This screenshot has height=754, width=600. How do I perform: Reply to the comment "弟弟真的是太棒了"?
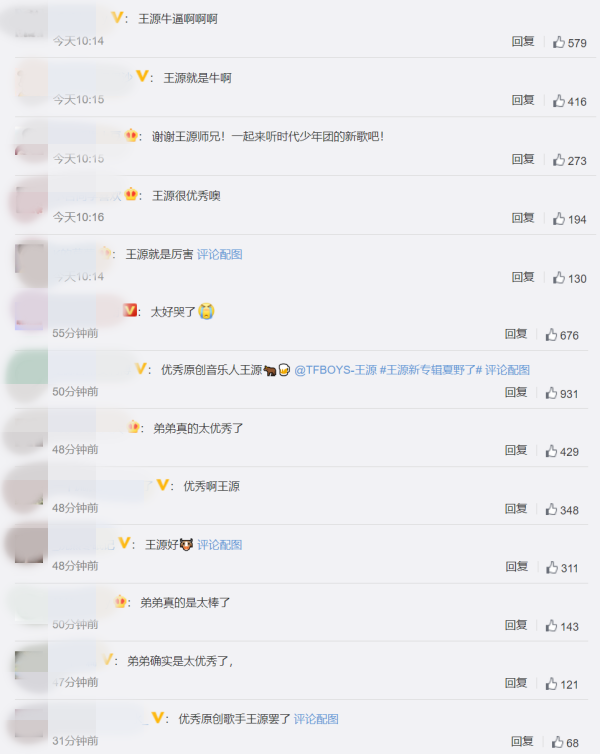516,625
